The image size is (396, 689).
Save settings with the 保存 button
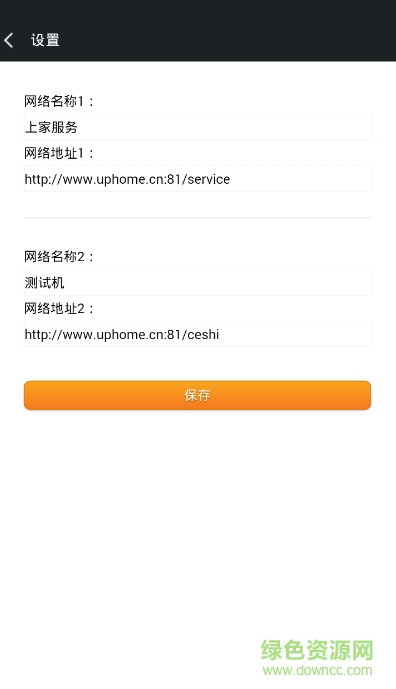click(x=197, y=395)
